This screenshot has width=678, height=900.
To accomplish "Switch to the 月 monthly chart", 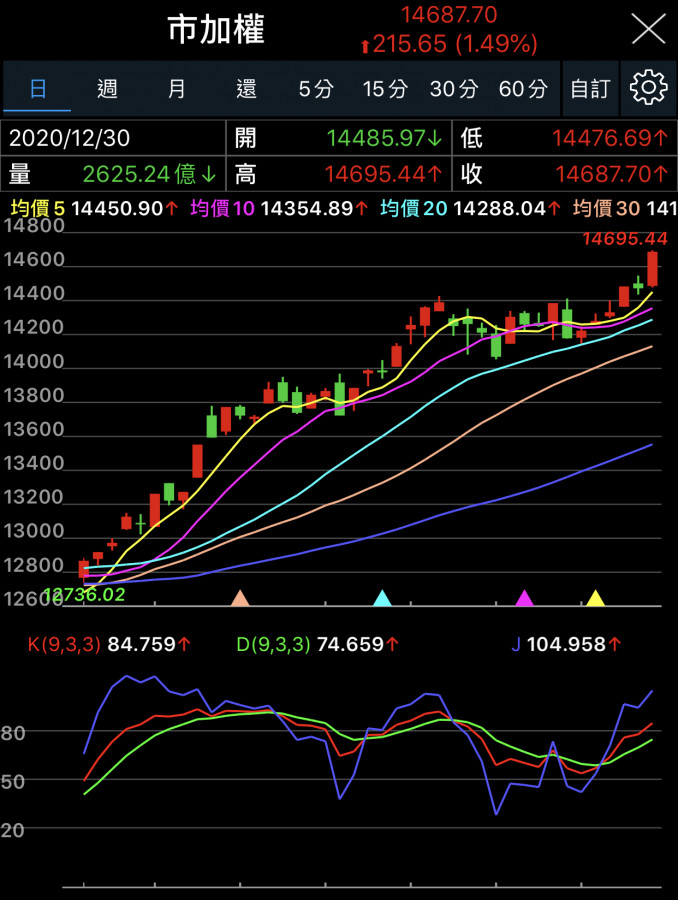I will [177, 88].
